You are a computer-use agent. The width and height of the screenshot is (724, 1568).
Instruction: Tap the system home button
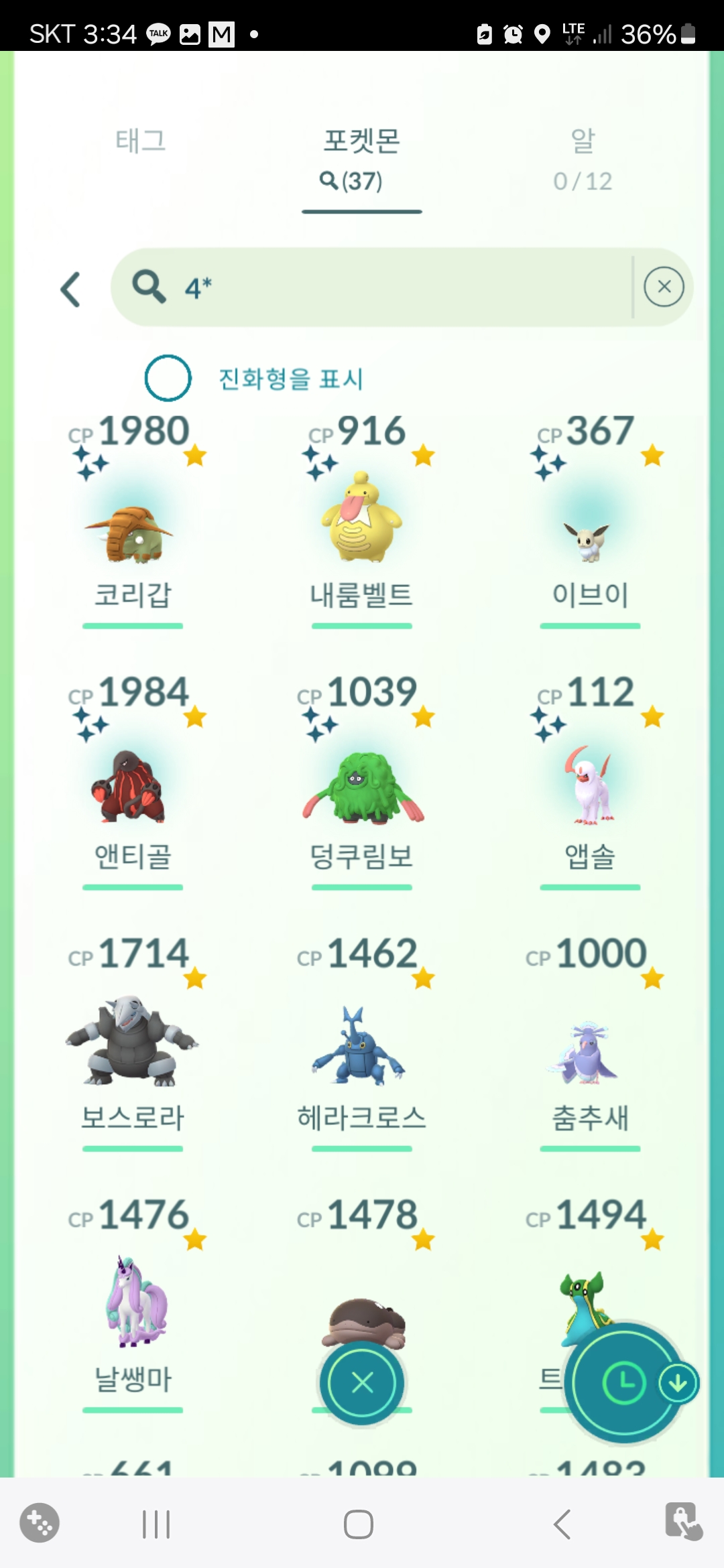point(359,1524)
